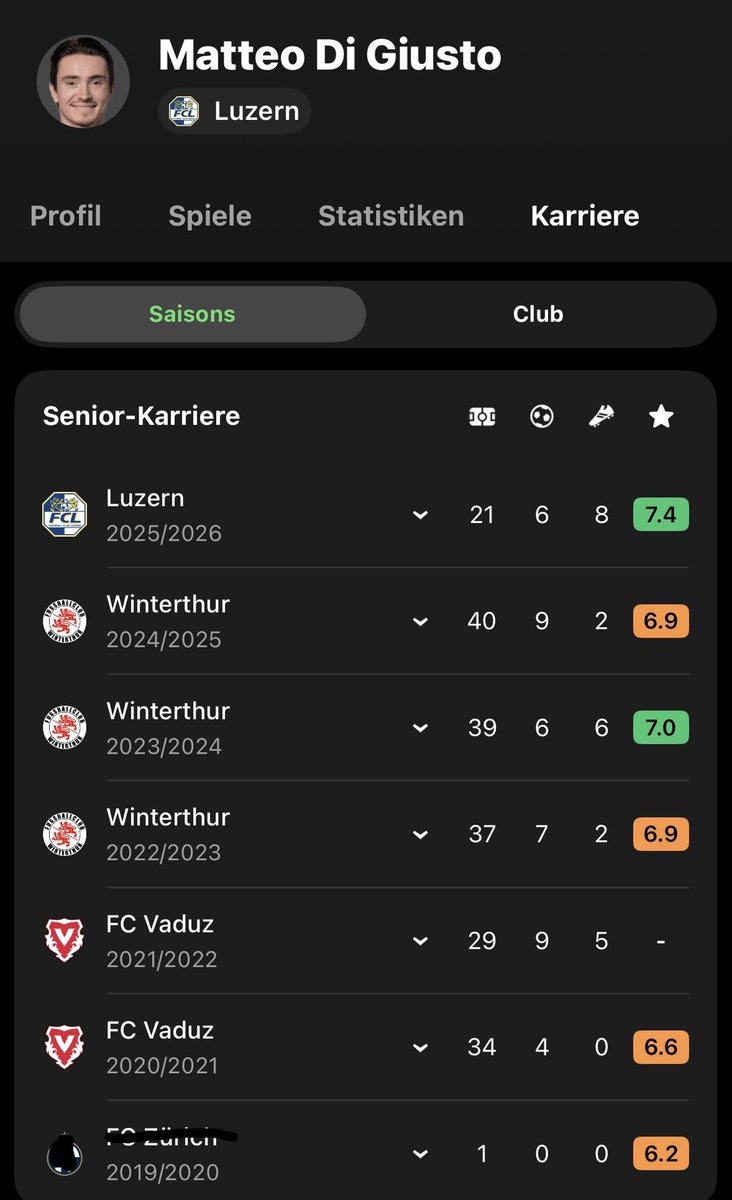The width and height of the screenshot is (732, 1200).
Task: Open the Luzern club chip under player name
Action: (234, 110)
